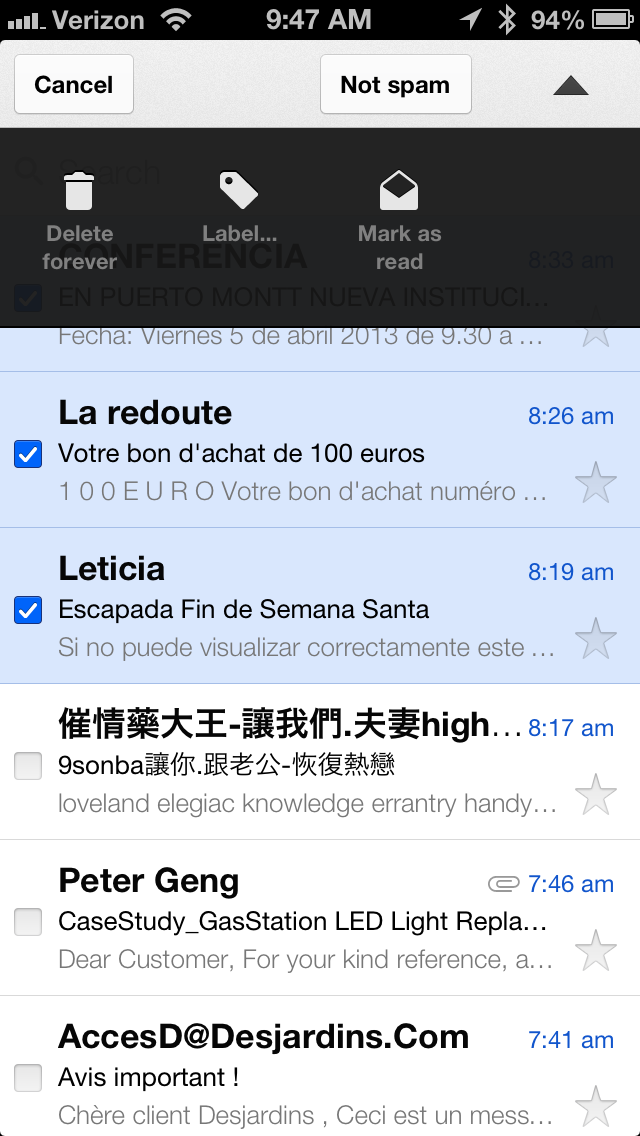Open the Label… option
The height and width of the screenshot is (1136, 640).
point(239,207)
